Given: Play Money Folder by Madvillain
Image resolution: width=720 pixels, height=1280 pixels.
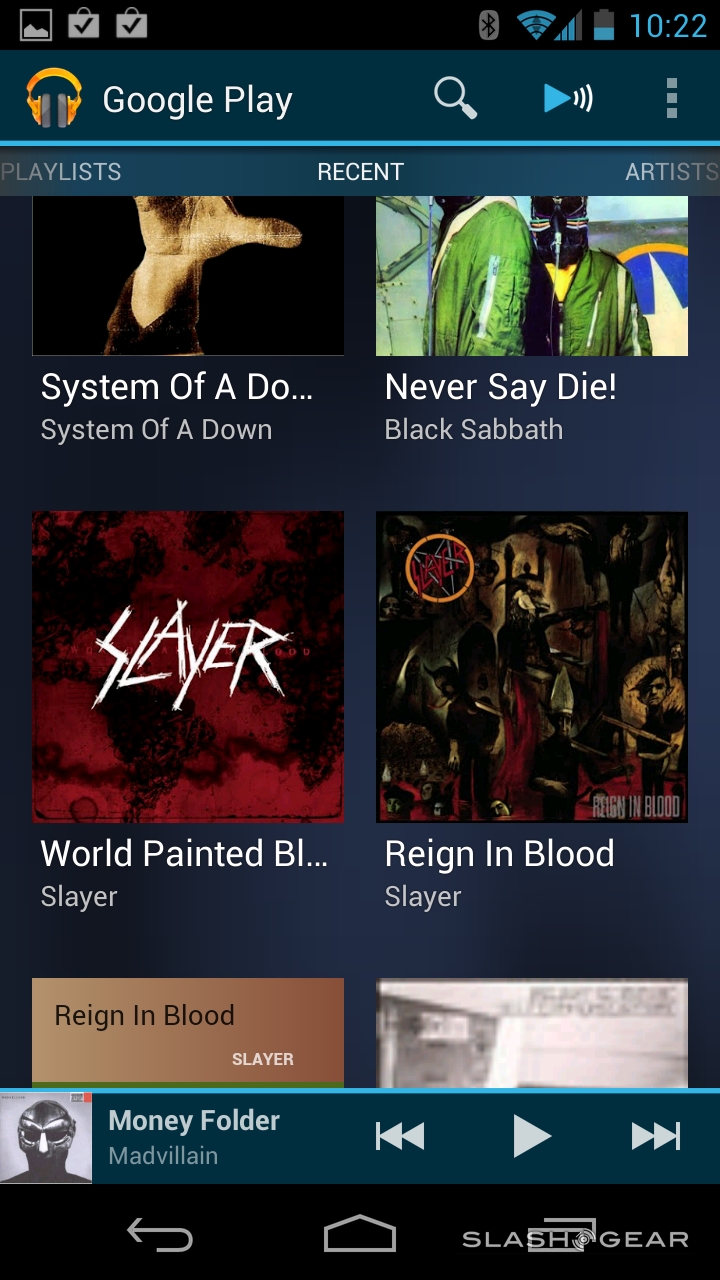Looking at the screenshot, I should 531,1136.
